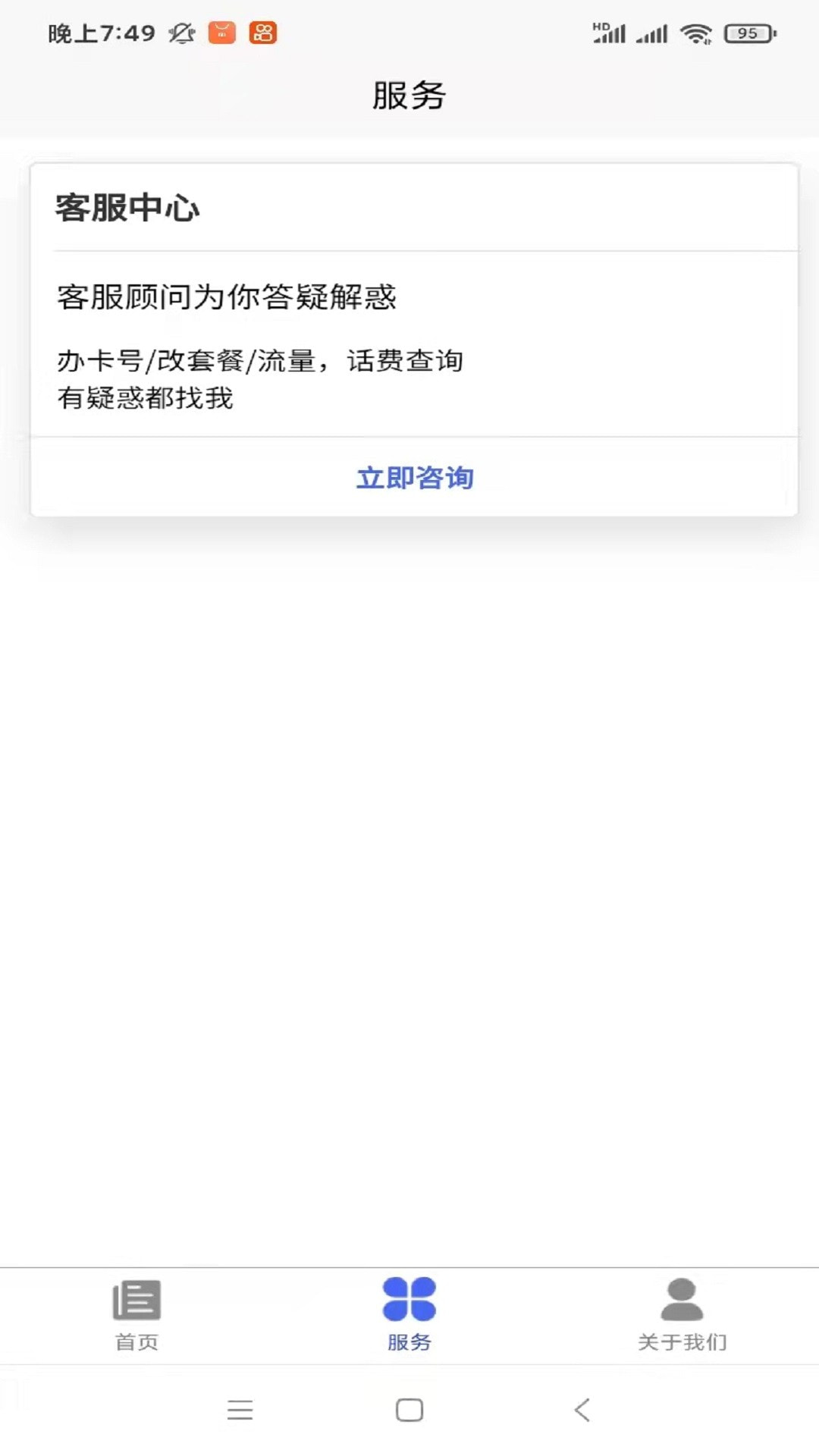Viewport: 819px width, 1456px height.
Task: Tap the 立即咨询 button
Action: (414, 478)
